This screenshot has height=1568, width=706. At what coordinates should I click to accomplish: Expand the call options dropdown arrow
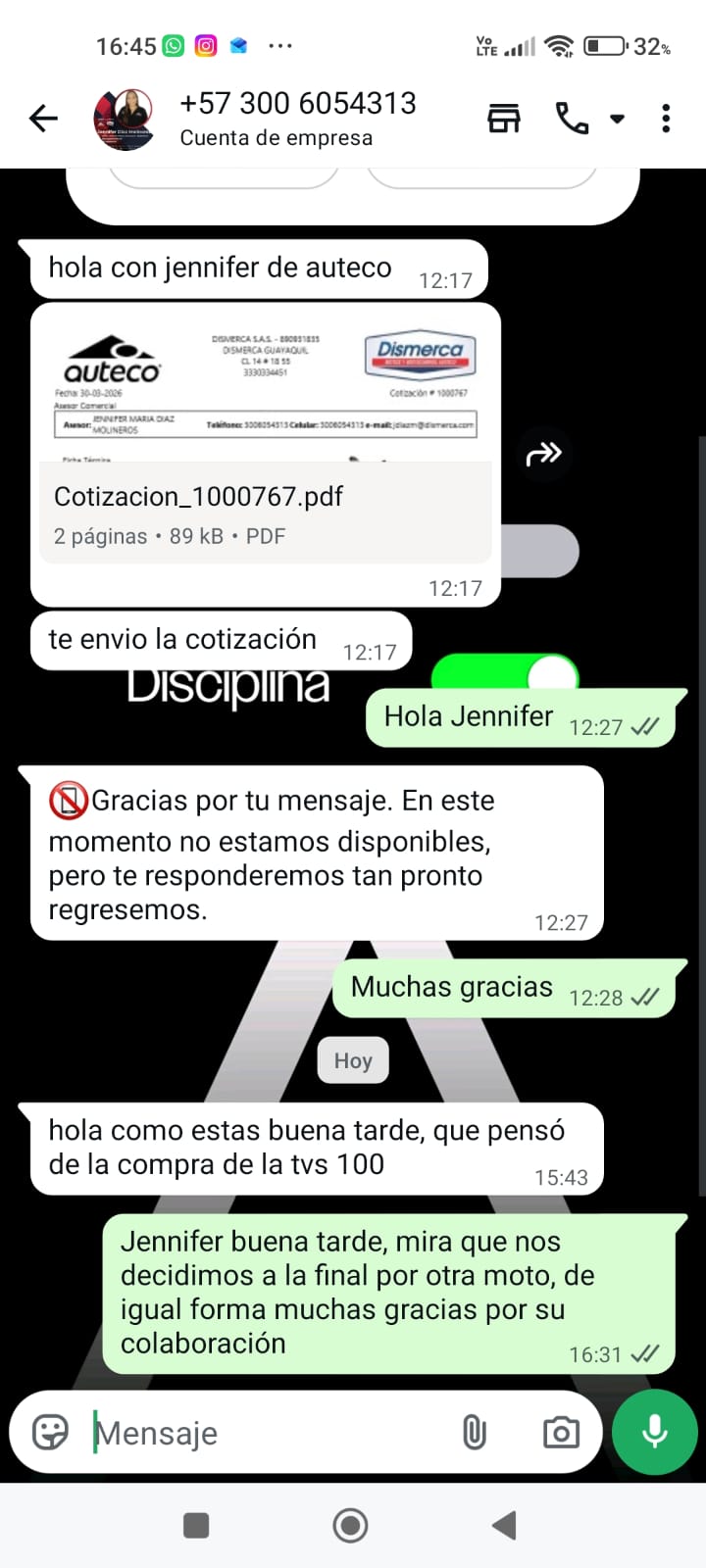(617, 119)
